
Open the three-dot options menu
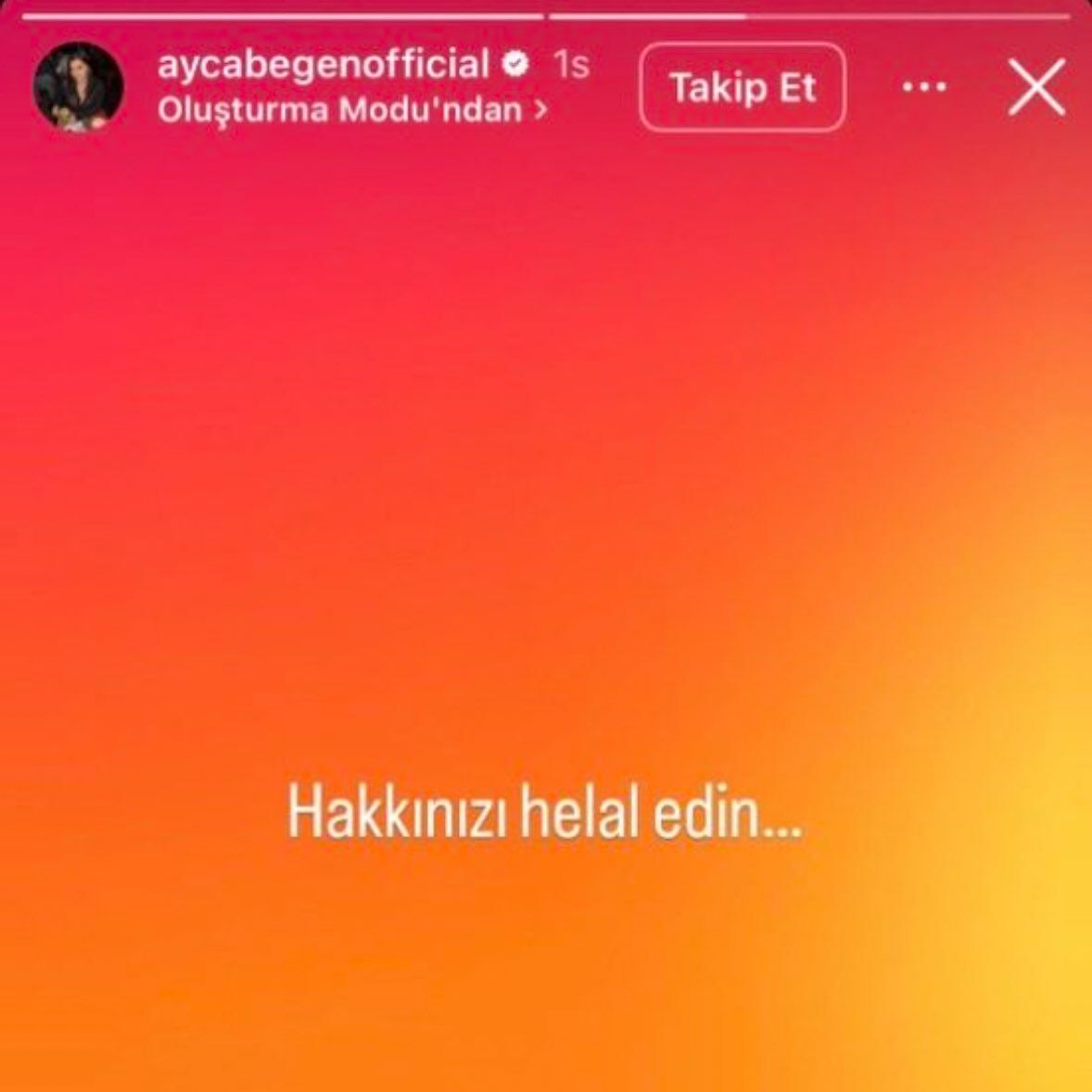click(x=923, y=87)
